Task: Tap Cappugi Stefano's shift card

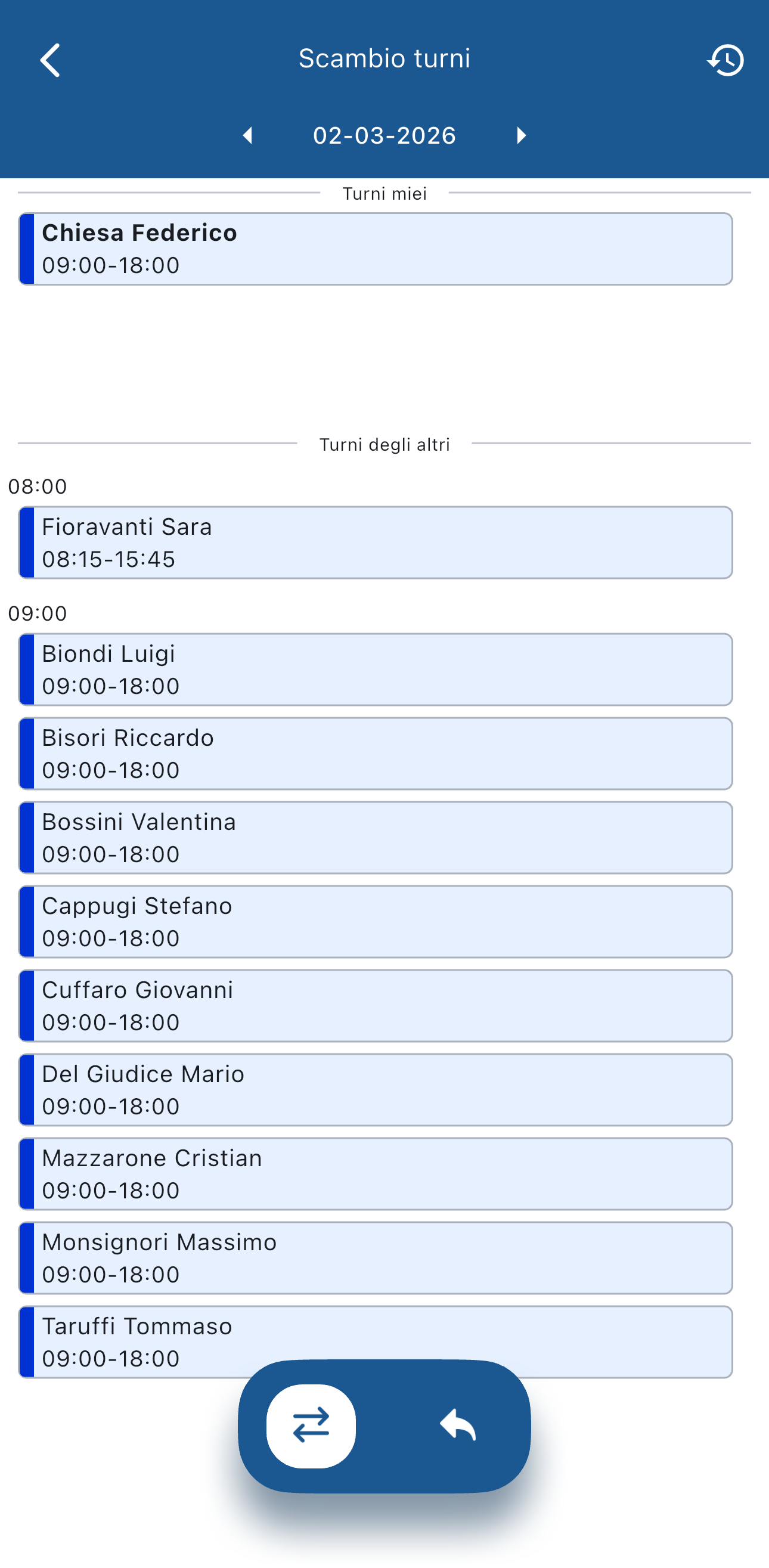Action: [376, 922]
